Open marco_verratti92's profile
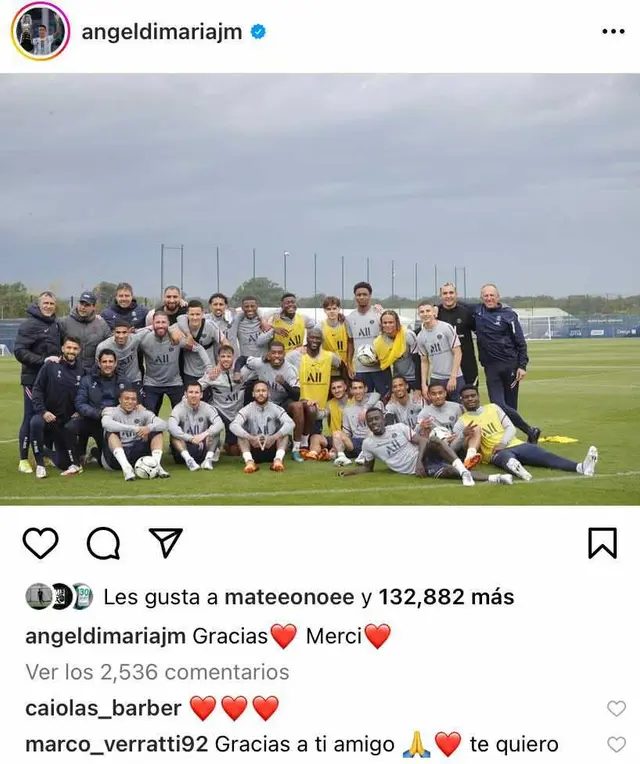The width and height of the screenshot is (640, 764). 116,744
